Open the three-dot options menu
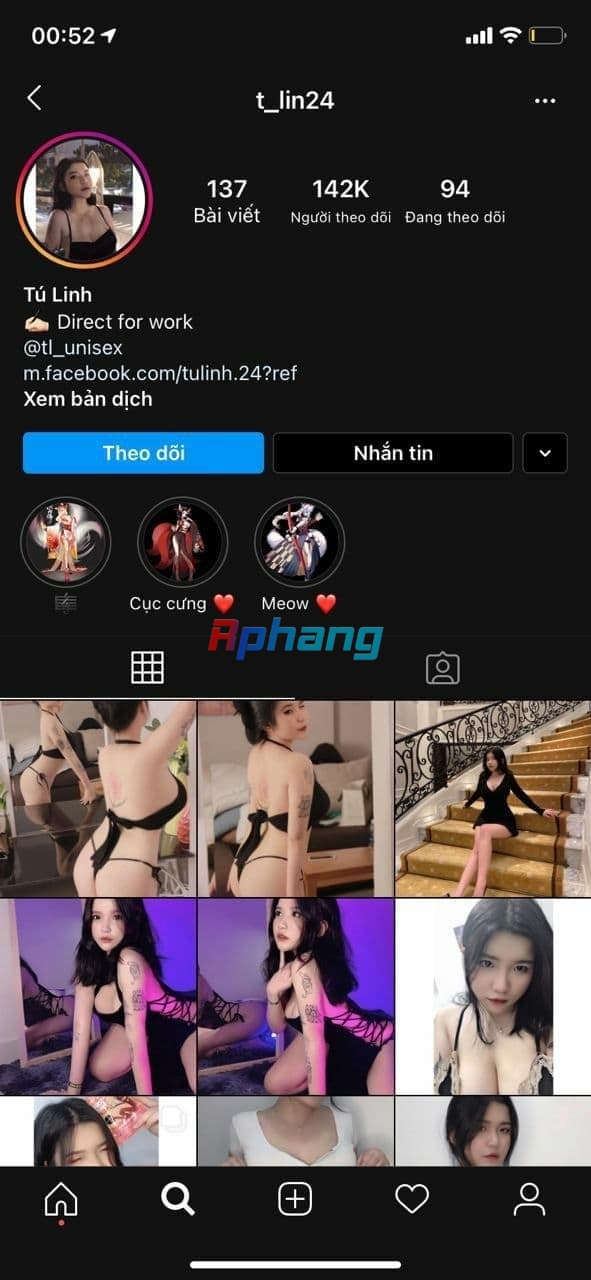 545,101
